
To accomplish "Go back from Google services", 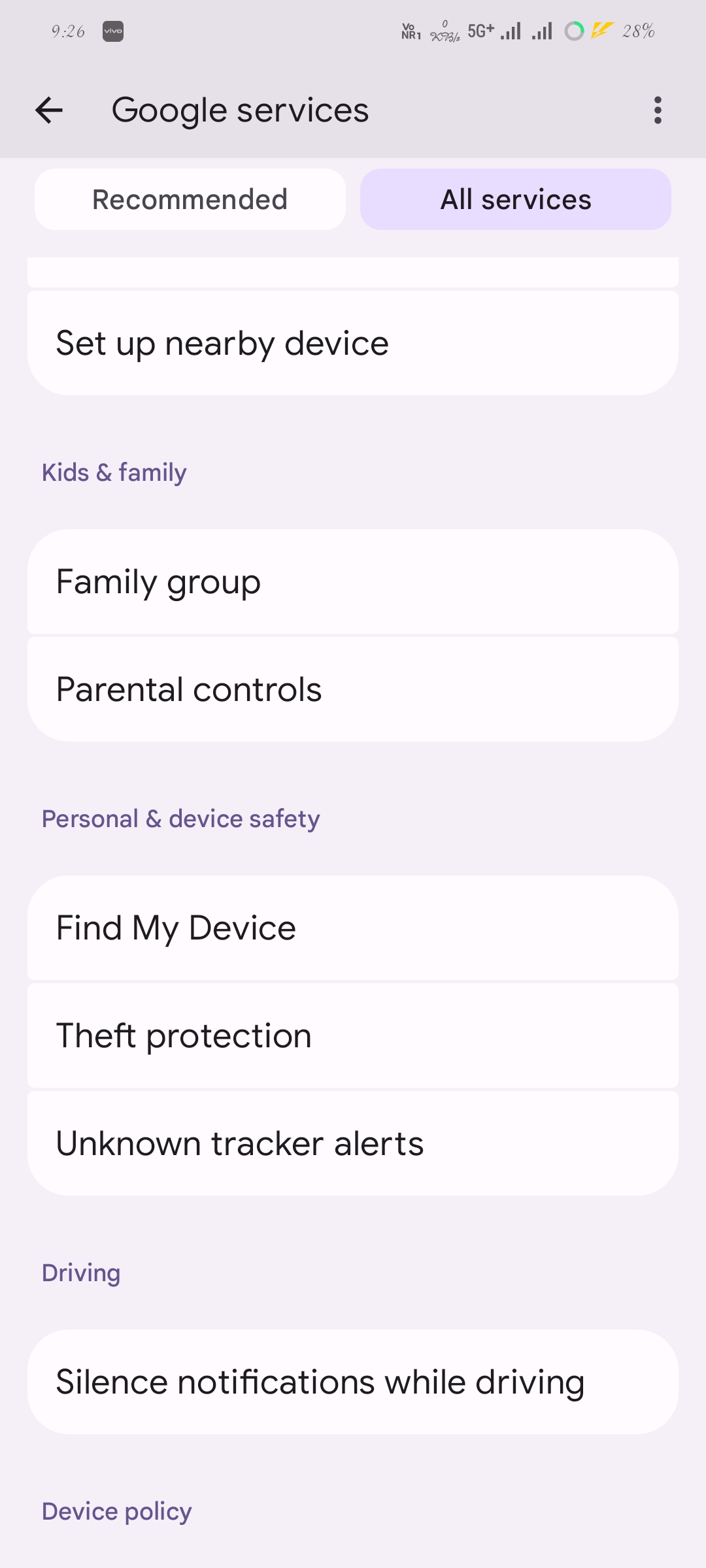I will point(49,110).
